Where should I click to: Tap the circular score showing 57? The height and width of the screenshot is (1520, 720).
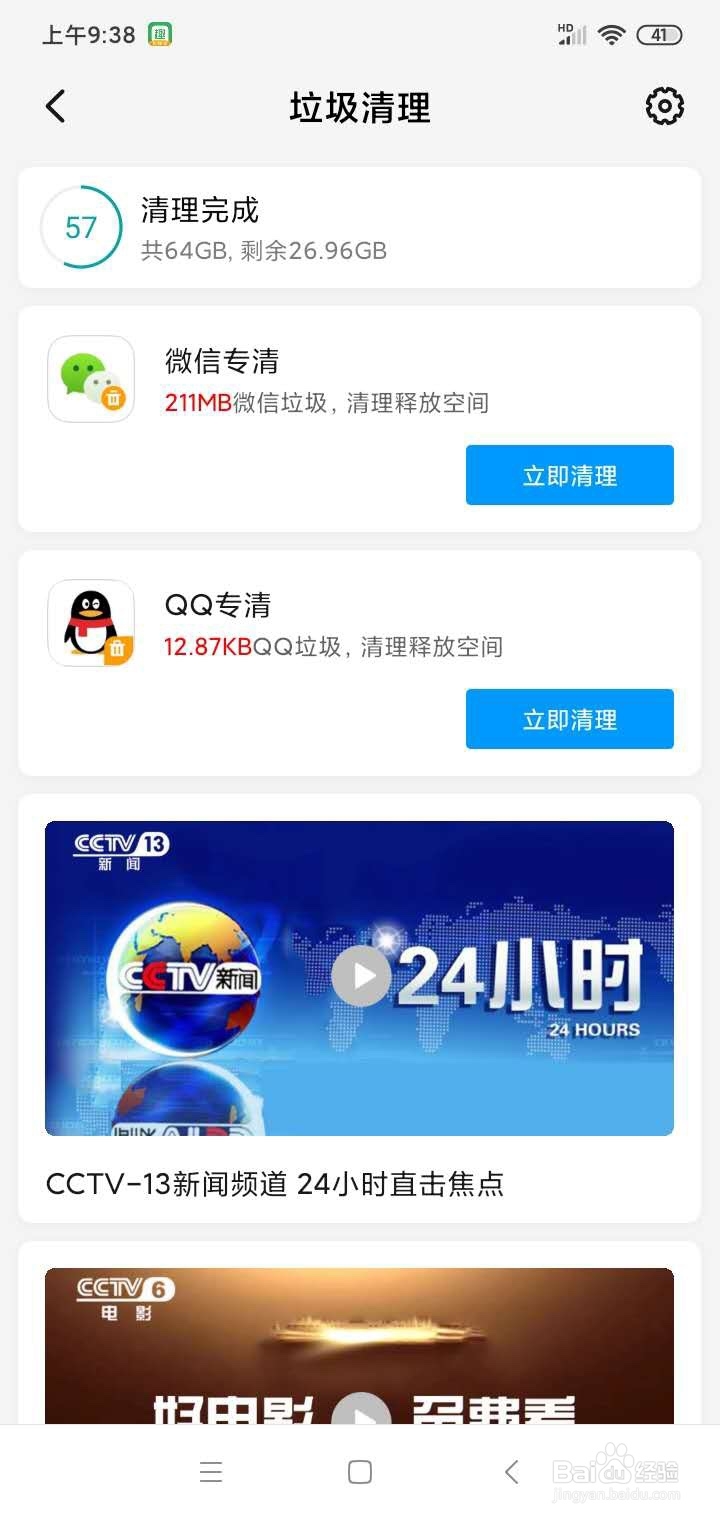pyautogui.click(x=80, y=227)
